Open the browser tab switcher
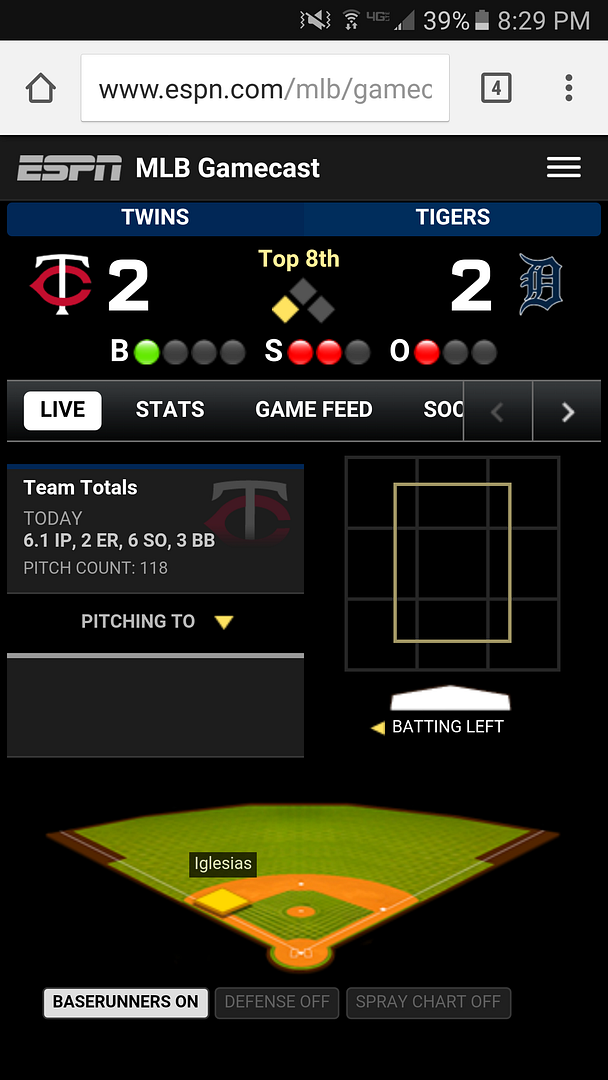This screenshot has width=608, height=1080. tap(495, 89)
